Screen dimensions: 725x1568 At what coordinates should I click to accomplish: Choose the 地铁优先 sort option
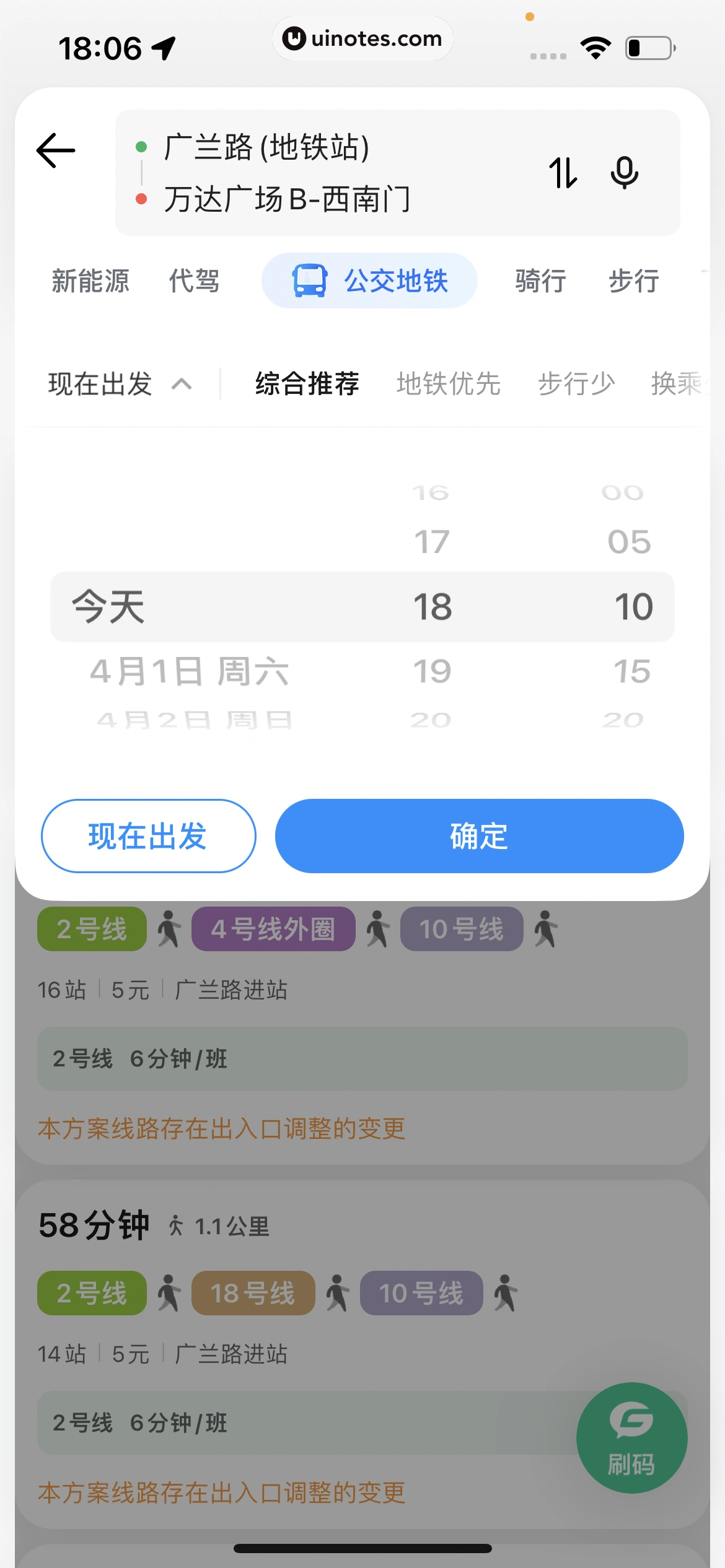[x=449, y=384]
